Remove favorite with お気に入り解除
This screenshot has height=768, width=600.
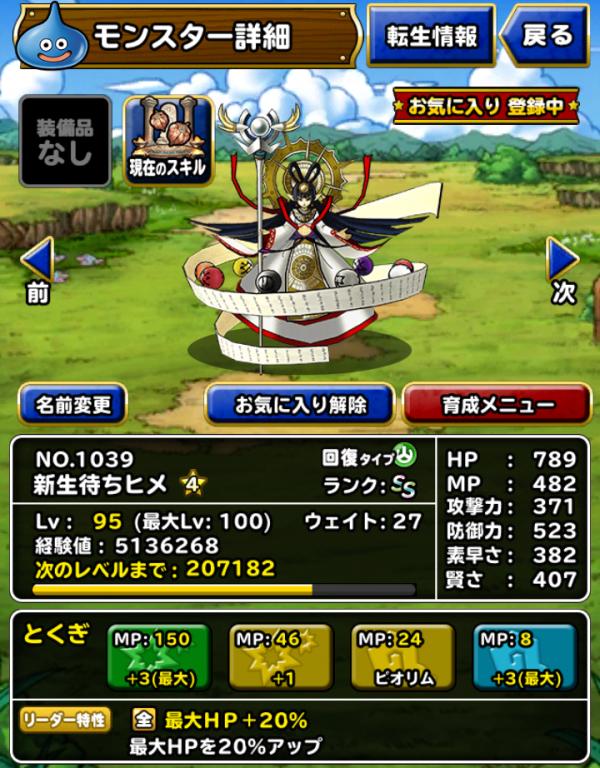coord(299,405)
